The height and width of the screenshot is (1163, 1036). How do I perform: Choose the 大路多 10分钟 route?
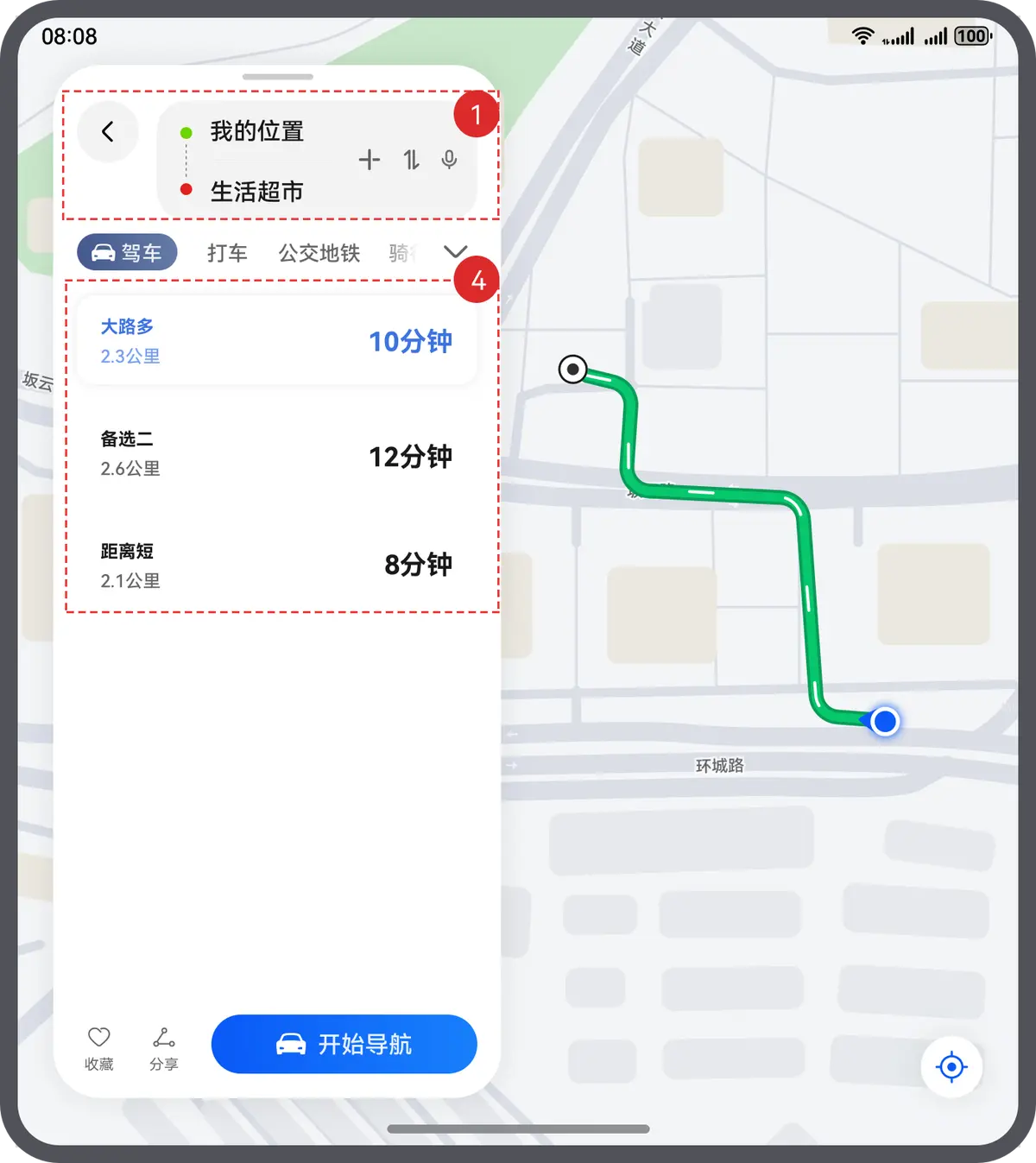coord(276,341)
